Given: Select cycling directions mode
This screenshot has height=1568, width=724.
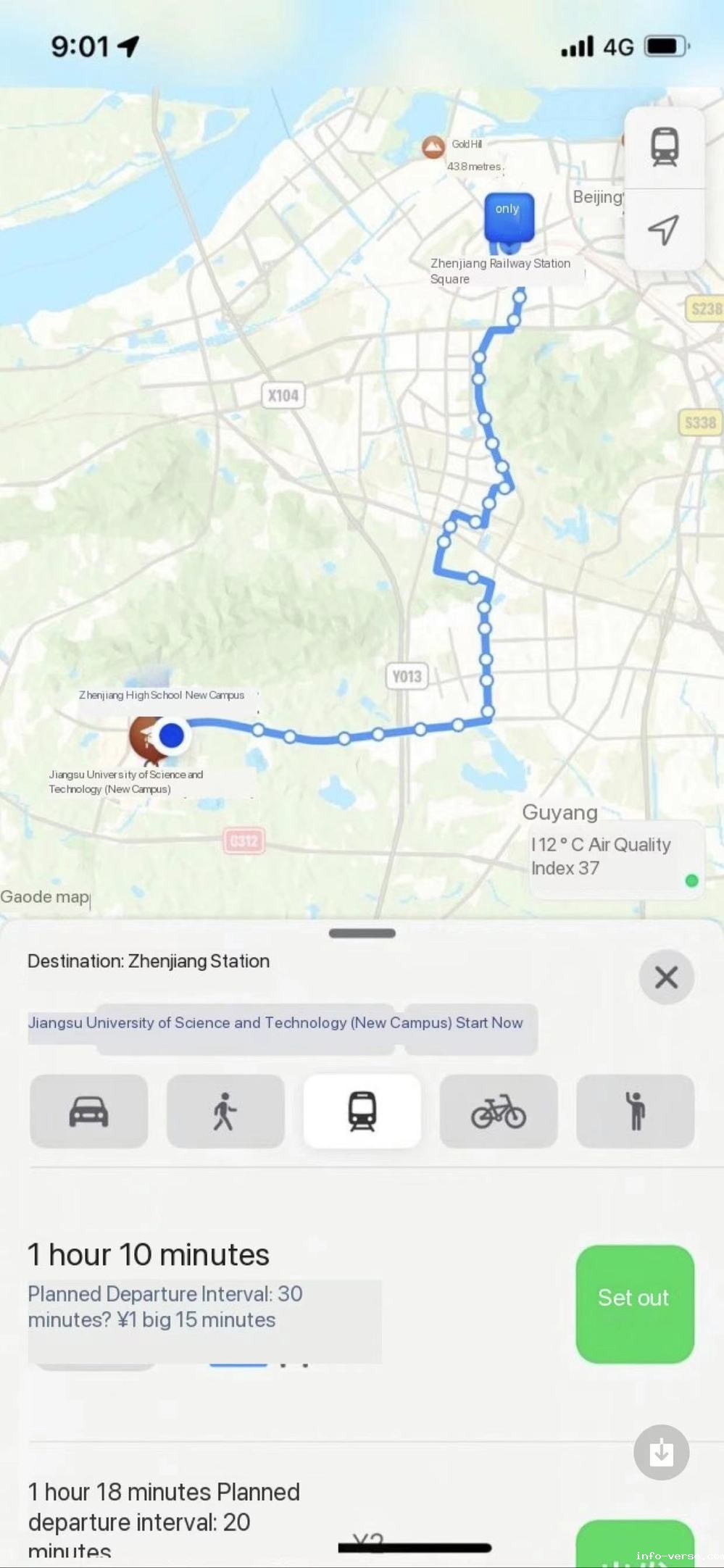Looking at the screenshot, I should pos(499,1111).
